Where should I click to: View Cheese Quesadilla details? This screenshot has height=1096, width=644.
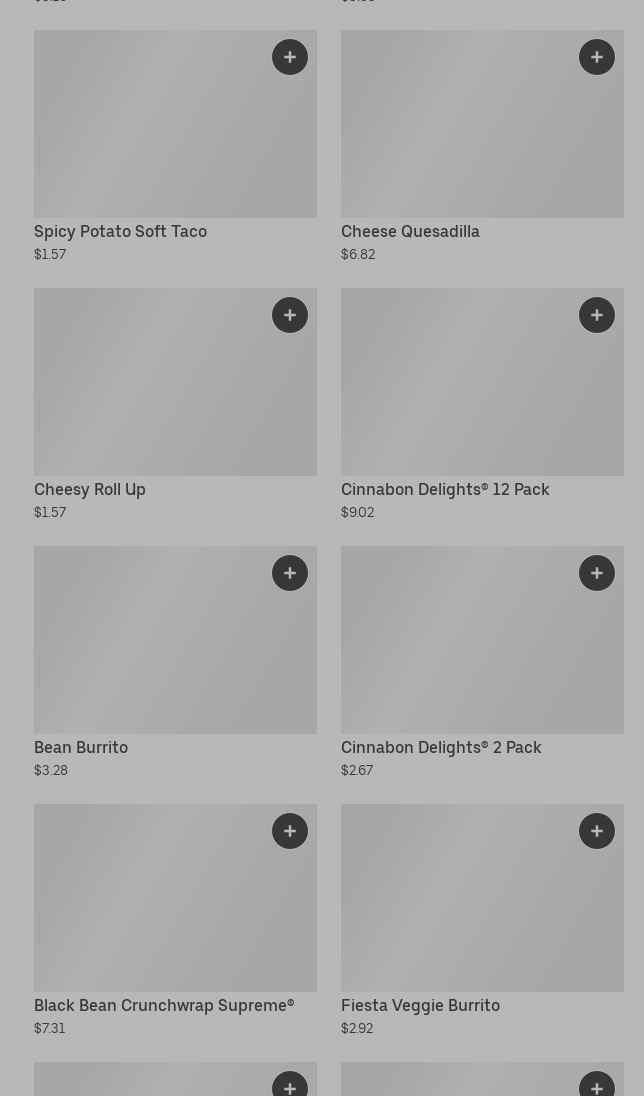click(x=460, y=140)
